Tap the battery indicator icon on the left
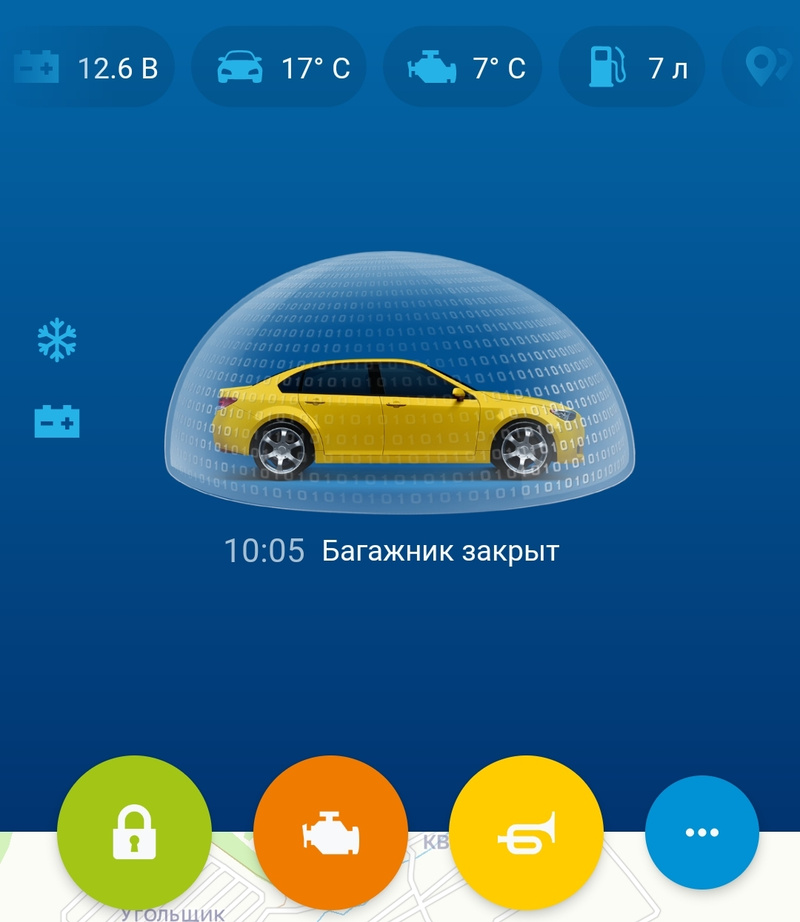Image resolution: width=800 pixels, height=922 pixels. click(x=57, y=422)
